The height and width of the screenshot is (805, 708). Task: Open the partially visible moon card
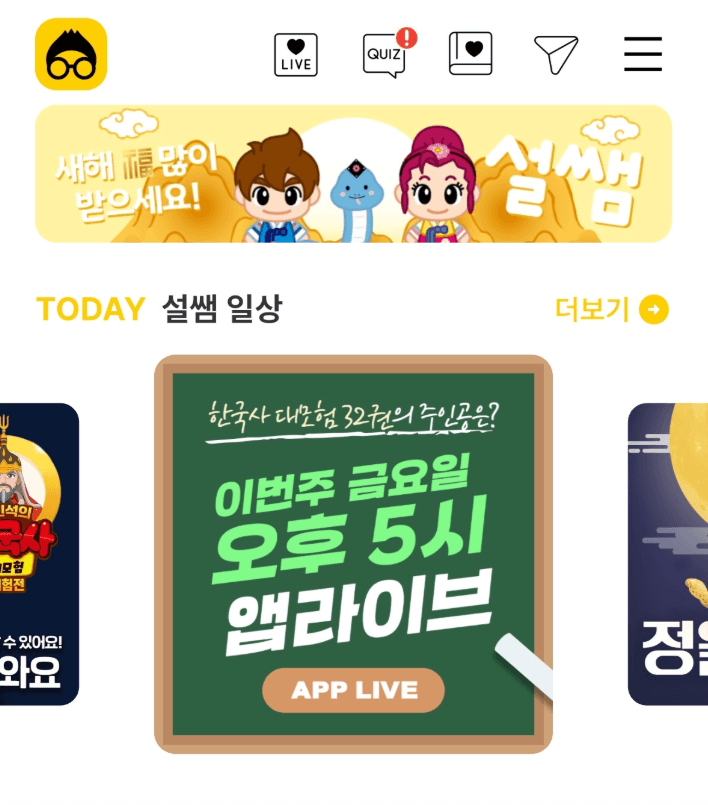(x=667, y=554)
